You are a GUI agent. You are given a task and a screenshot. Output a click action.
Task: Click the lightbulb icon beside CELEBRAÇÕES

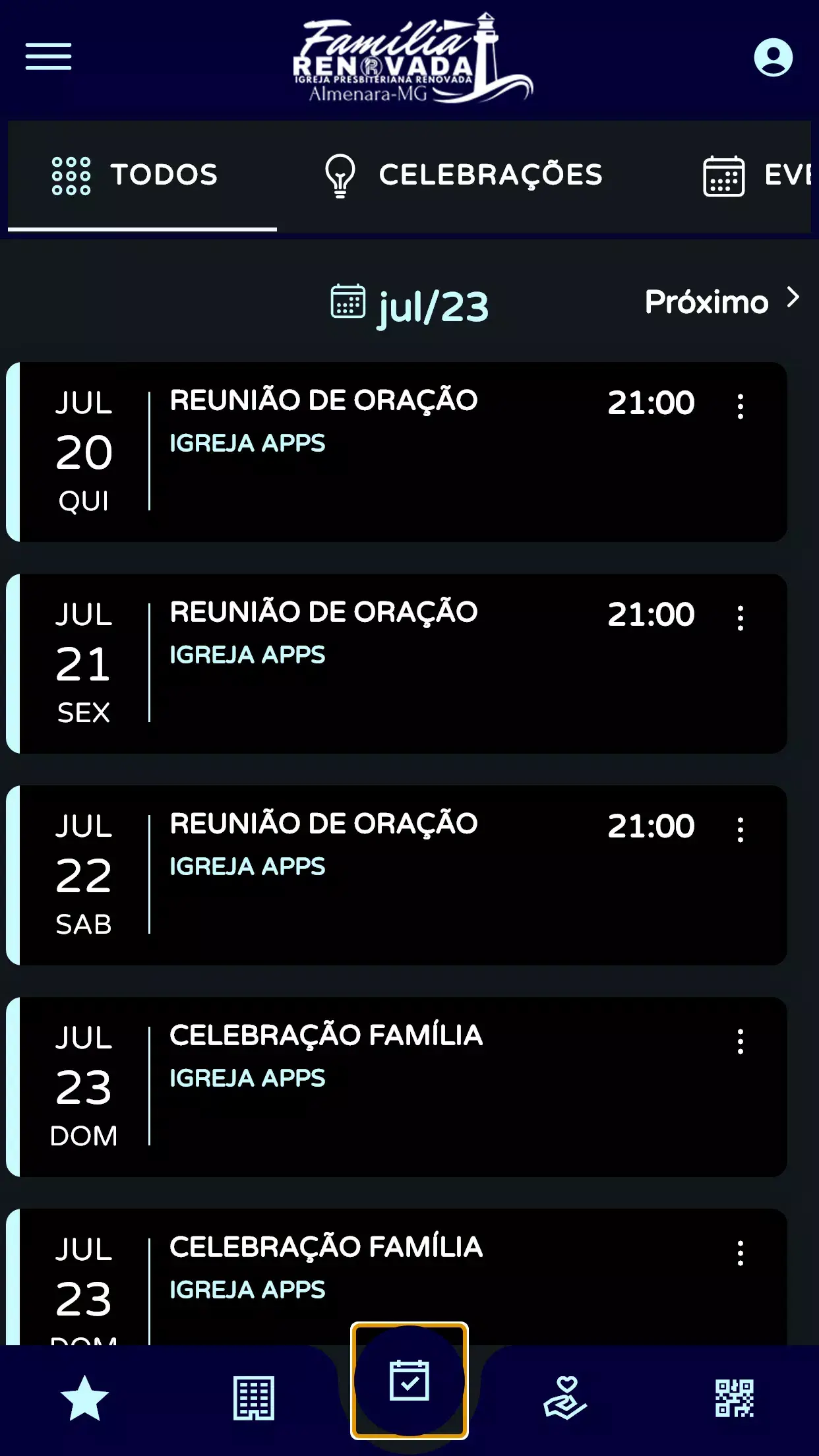coord(340,174)
